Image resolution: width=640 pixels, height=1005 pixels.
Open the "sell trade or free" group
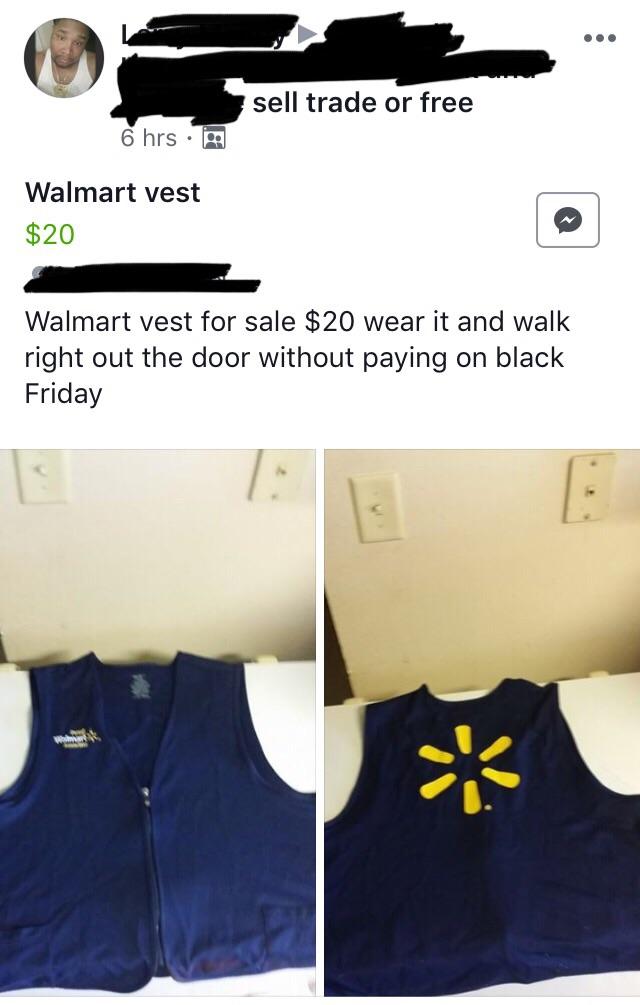tap(362, 103)
